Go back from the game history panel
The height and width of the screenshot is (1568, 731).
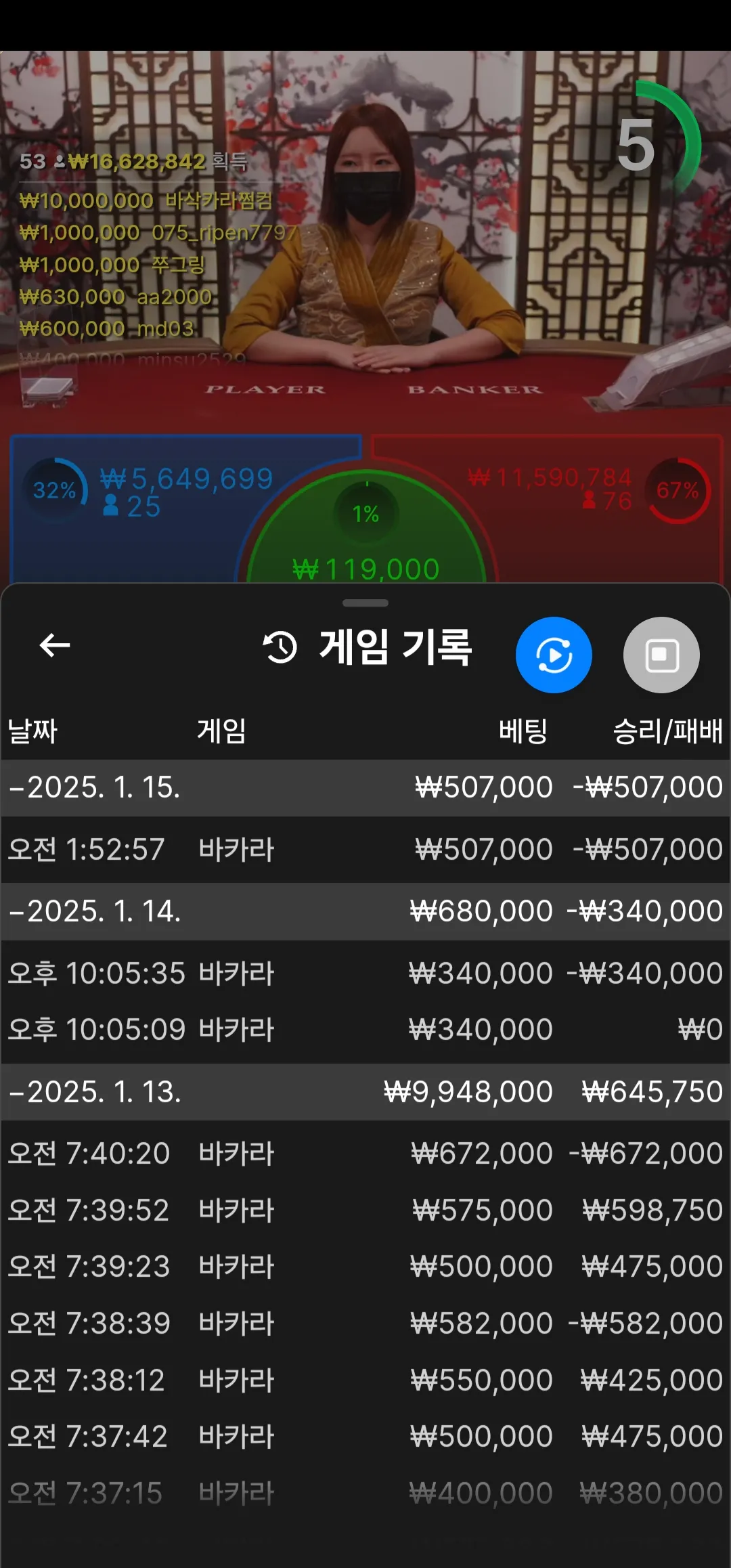[x=55, y=645]
